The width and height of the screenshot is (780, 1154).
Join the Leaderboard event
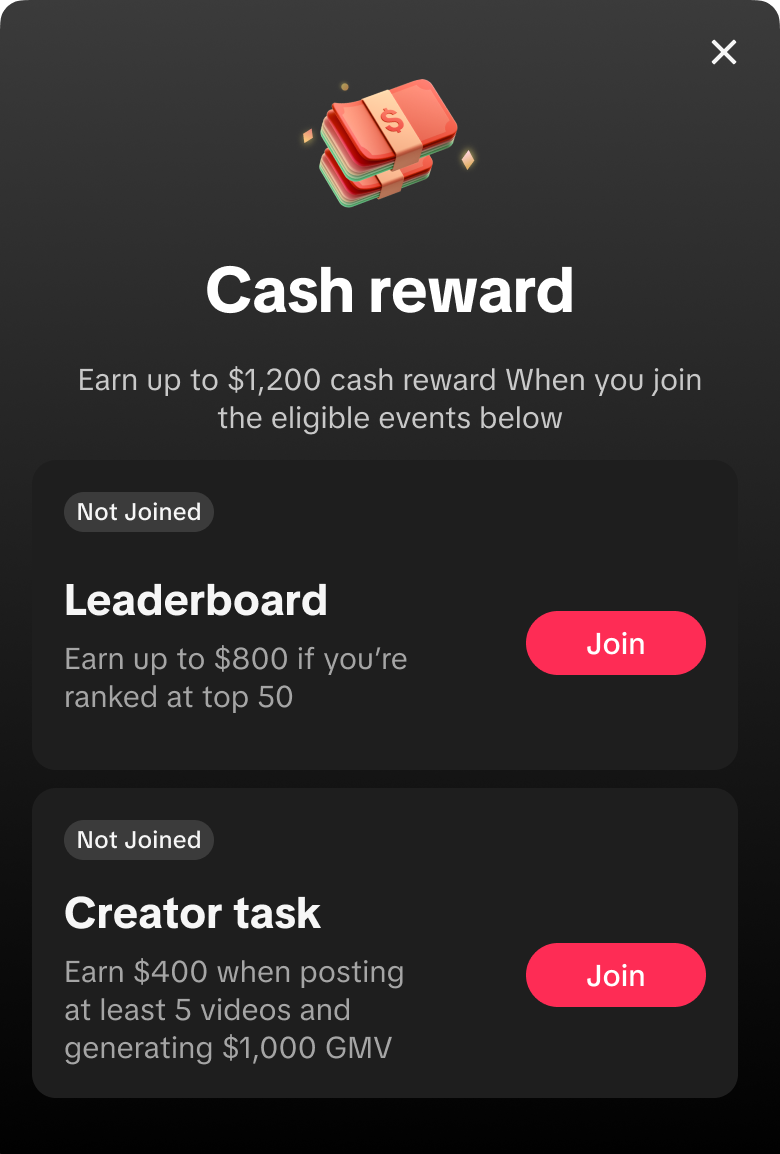click(x=615, y=643)
